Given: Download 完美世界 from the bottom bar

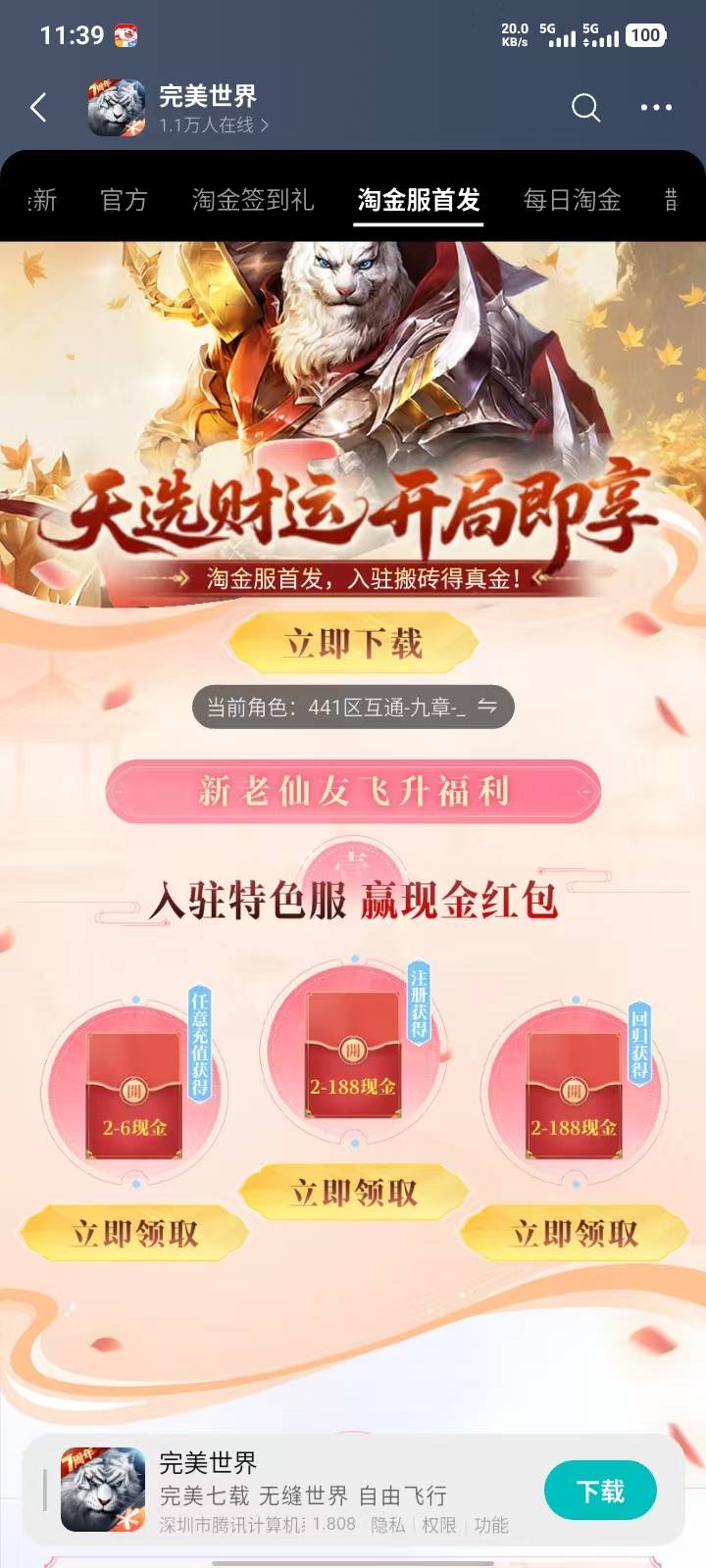Looking at the screenshot, I should (600, 1491).
